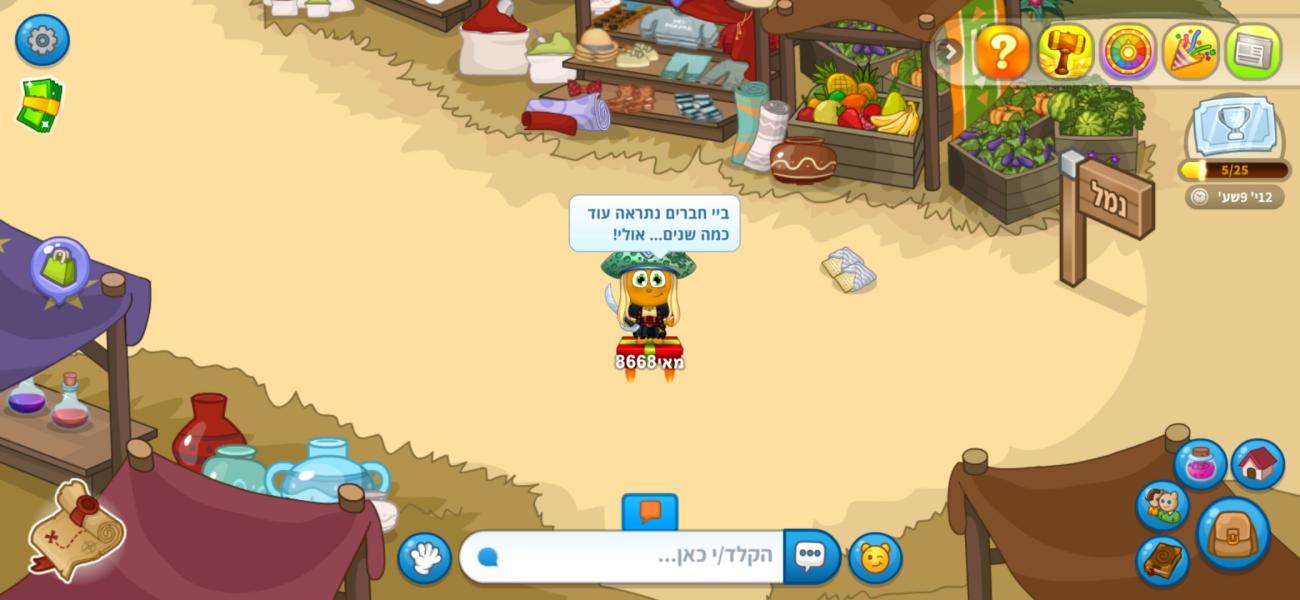Open the pink potion jar button
The height and width of the screenshot is (600, 1300).
(1199, 465)
